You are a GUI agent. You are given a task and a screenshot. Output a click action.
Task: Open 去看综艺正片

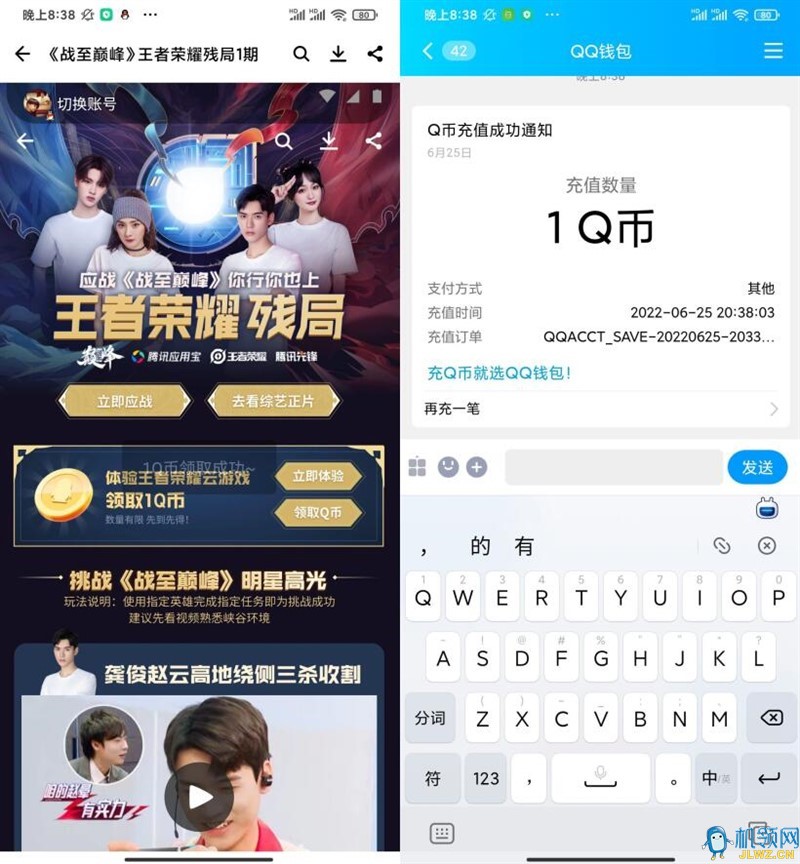(x=273, y=401)
